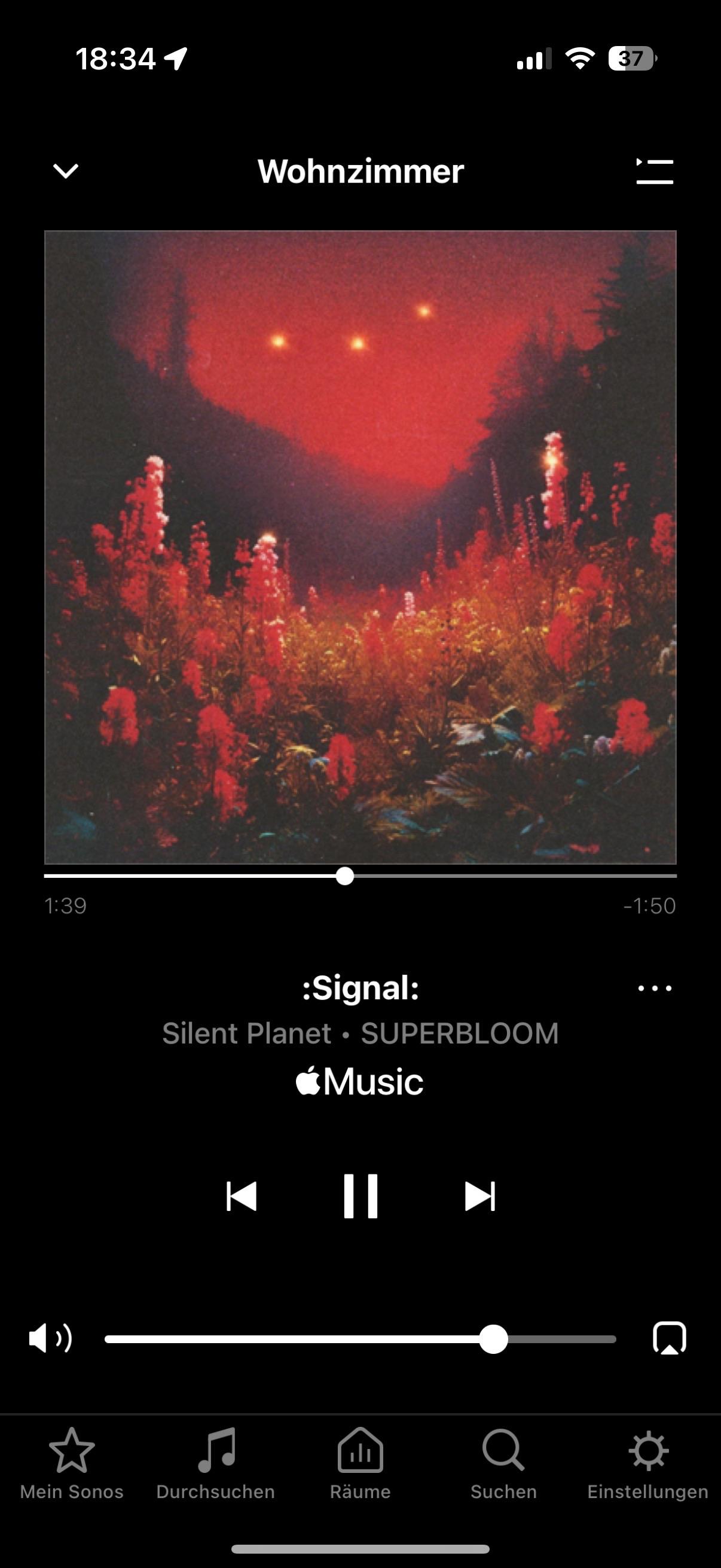Open the playback queue list
The width and height of the screenshot is (721, 1568).
pos(655,171)
